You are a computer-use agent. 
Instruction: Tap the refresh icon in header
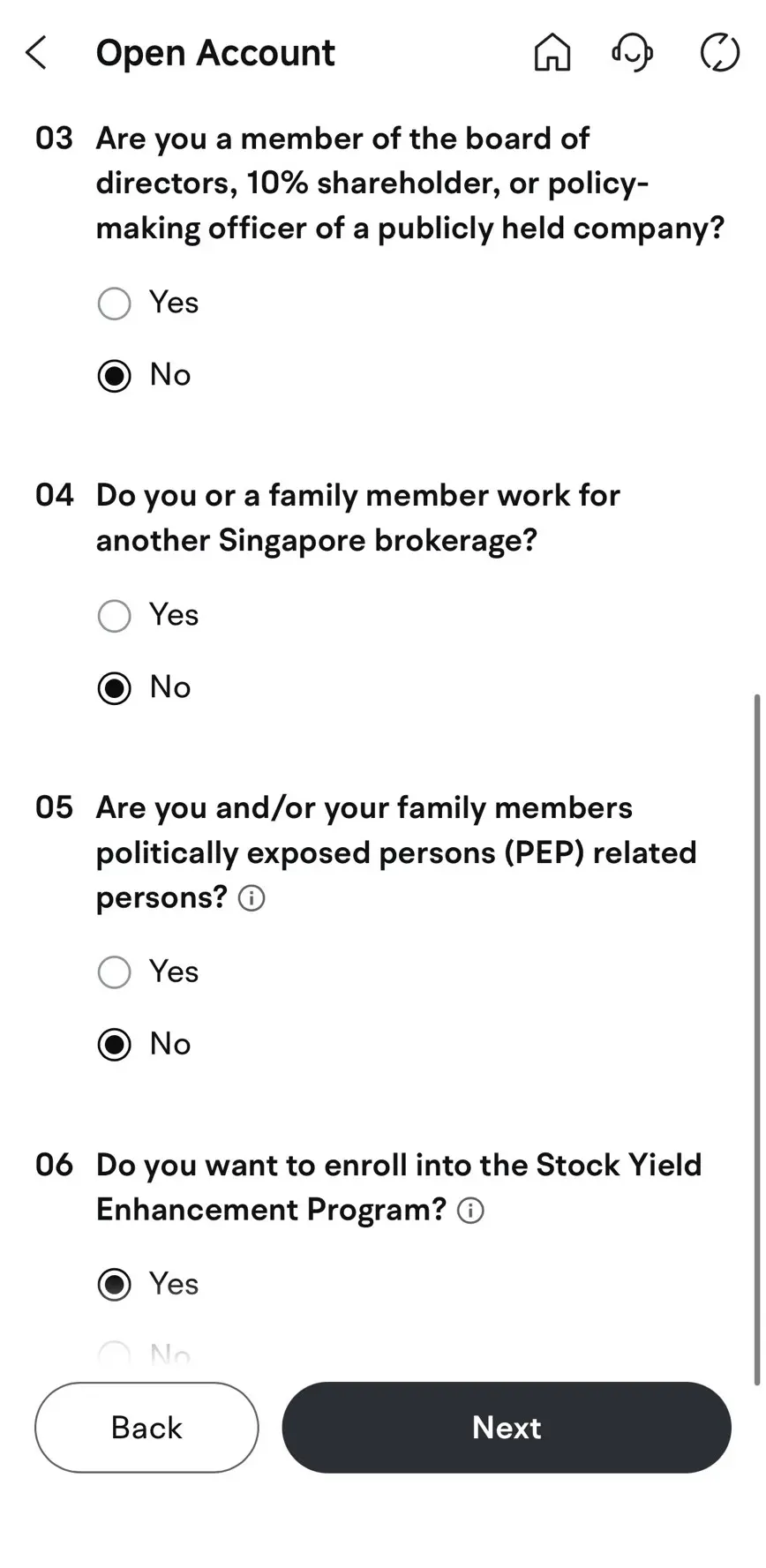coord(719,52)
